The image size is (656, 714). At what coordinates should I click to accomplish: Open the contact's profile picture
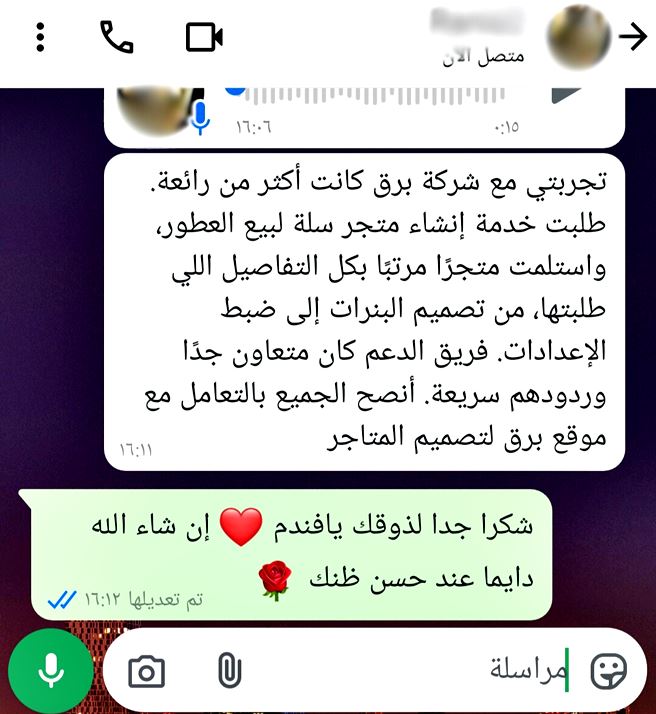click(579, 38)
